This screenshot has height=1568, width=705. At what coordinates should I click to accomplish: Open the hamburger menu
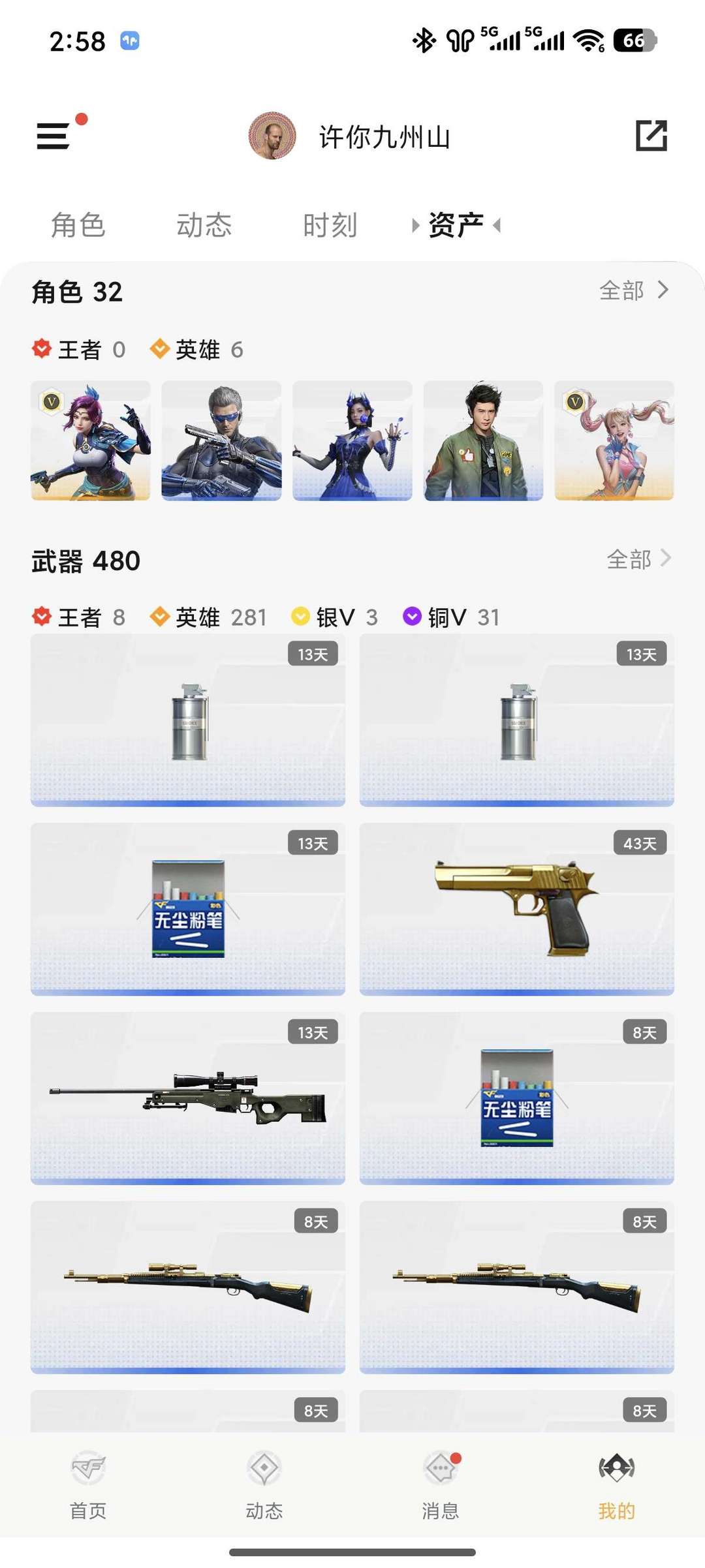(54, 136)
